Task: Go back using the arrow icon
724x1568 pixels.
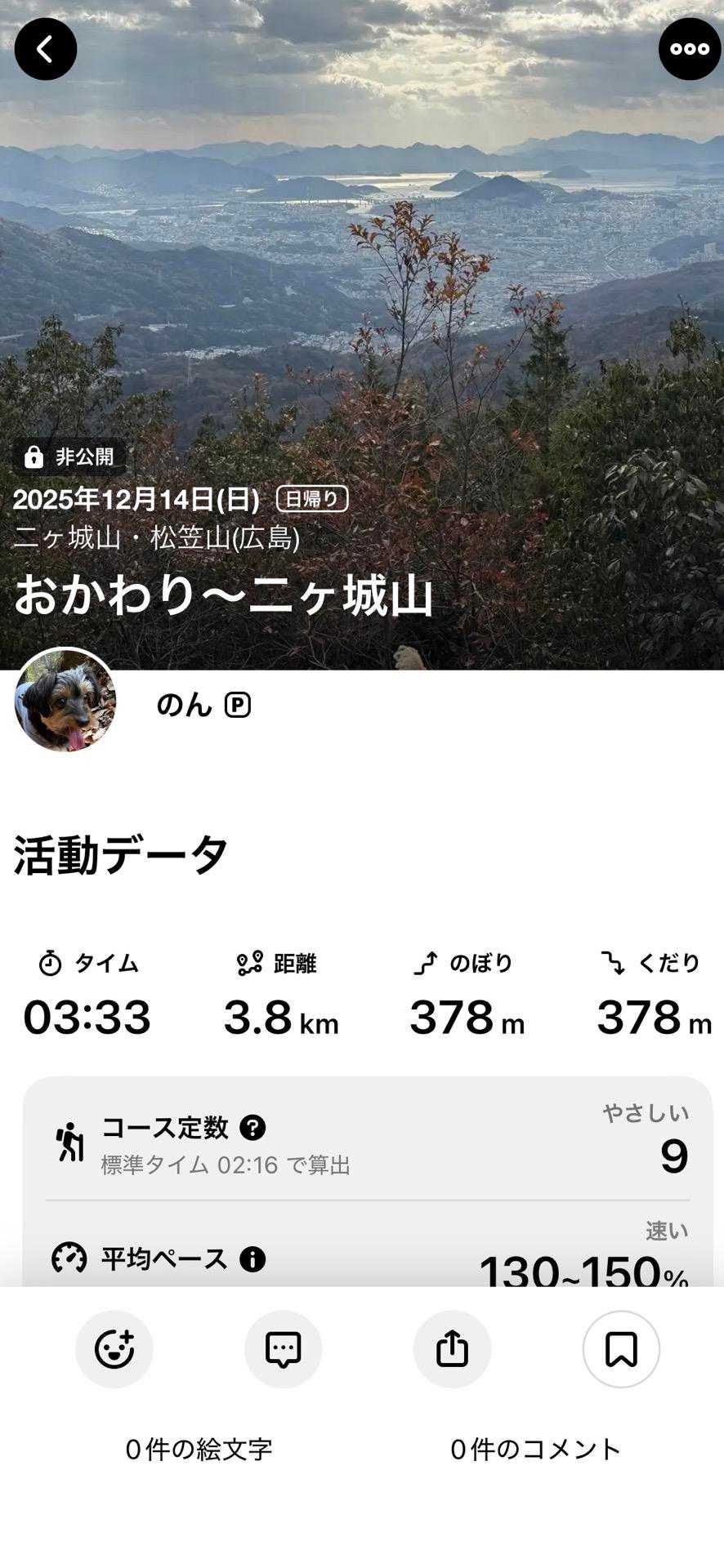Action: coord(46,49)
